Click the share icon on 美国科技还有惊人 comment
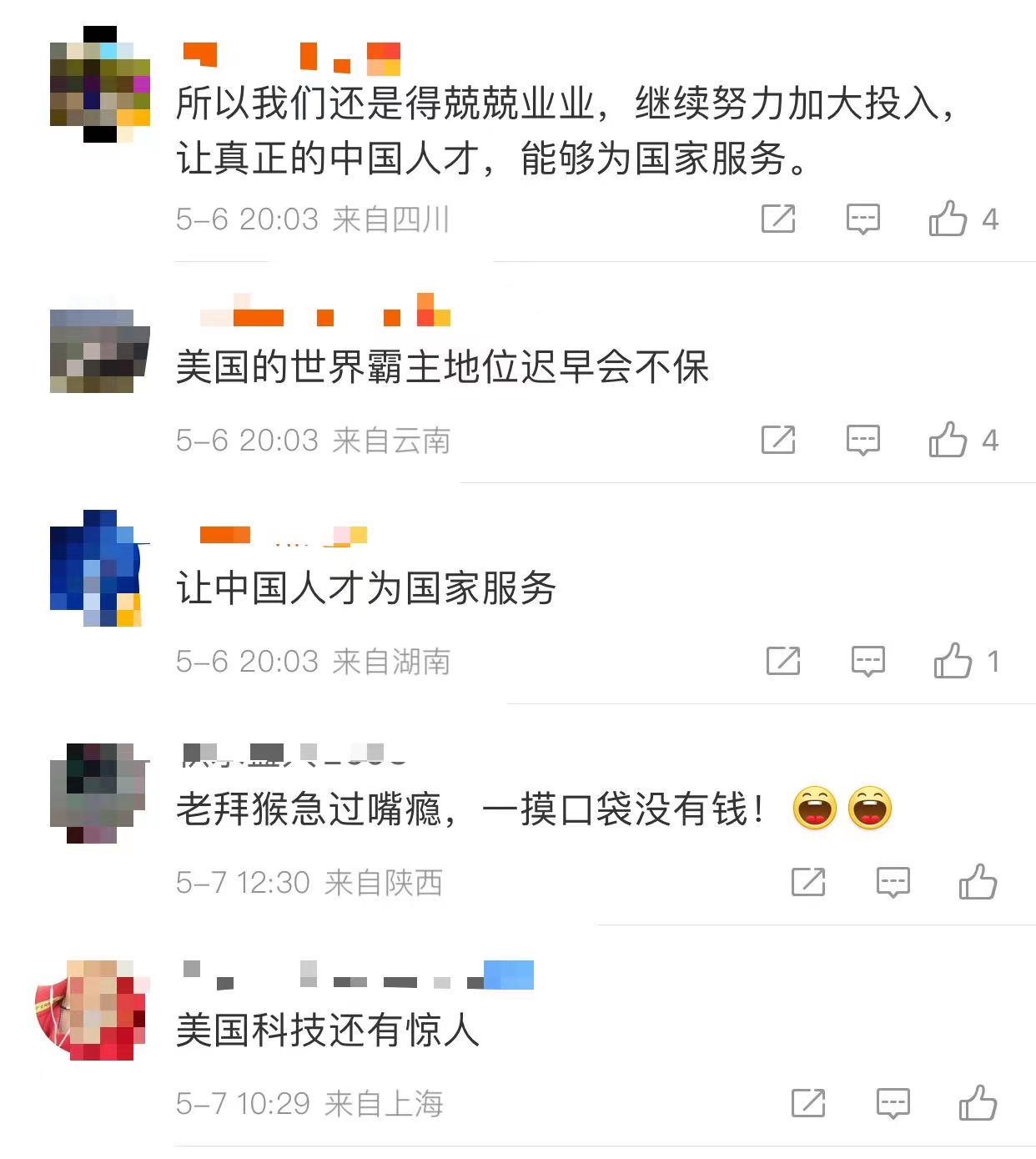The height and width of the screenshot is (1159, 1036). [807, 1101]
